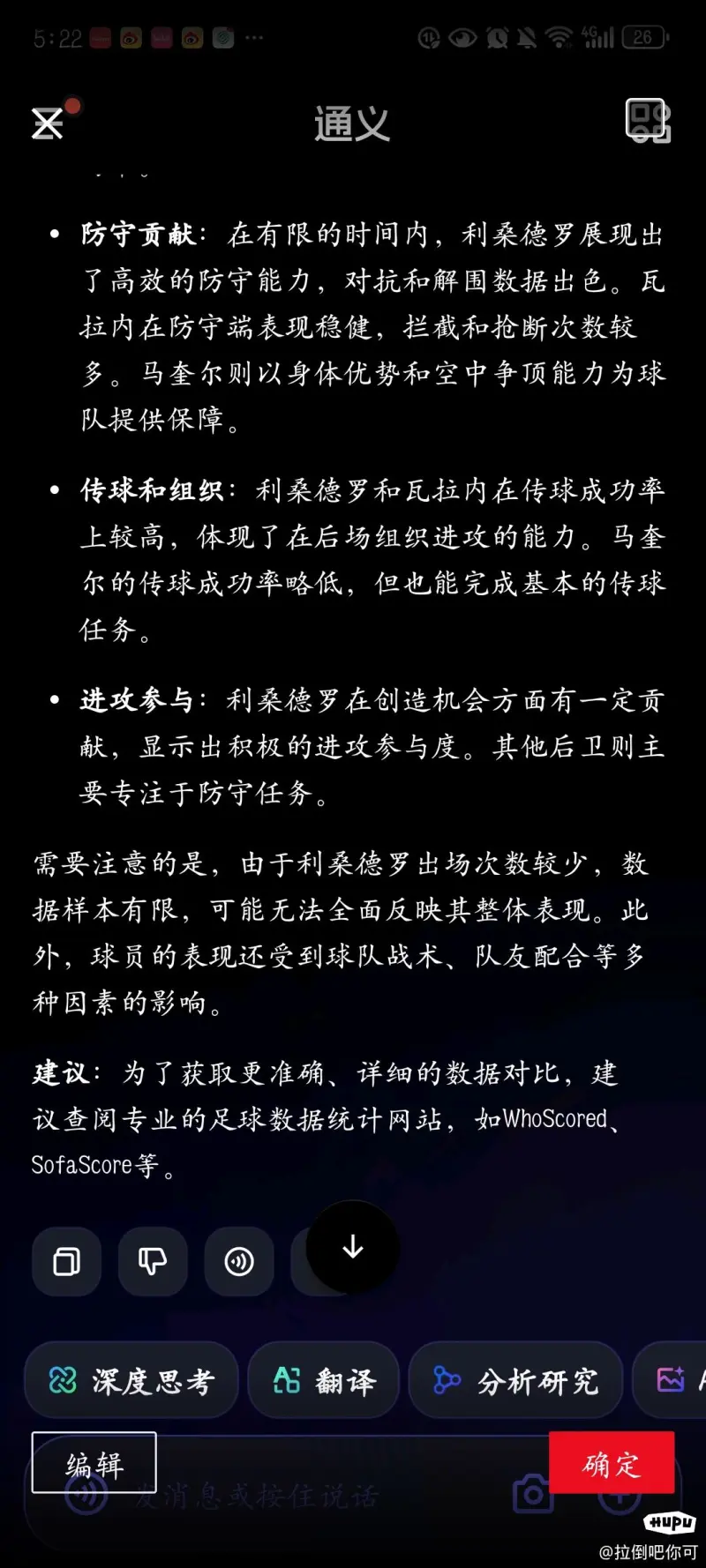
Task: Copy the answer text
Action: coord(67,1261)
